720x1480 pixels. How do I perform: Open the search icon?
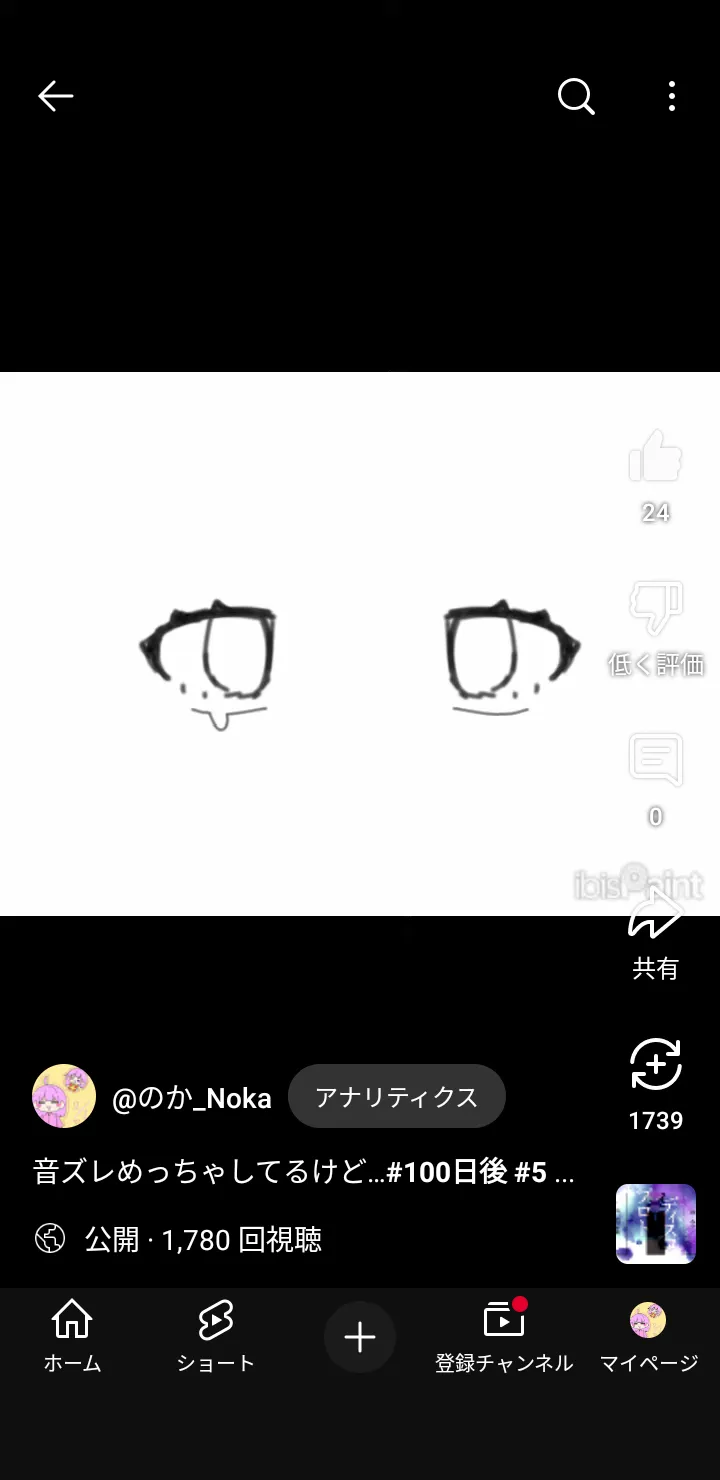[576, 97]
